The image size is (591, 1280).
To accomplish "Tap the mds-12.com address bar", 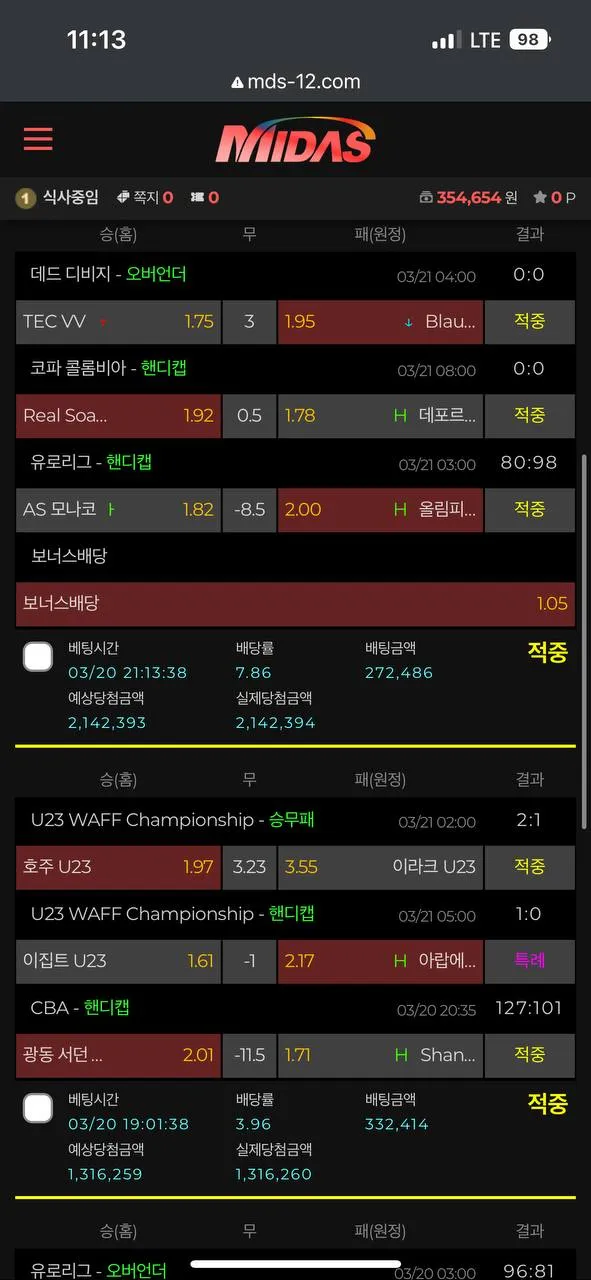I will (x=296, y=82).
